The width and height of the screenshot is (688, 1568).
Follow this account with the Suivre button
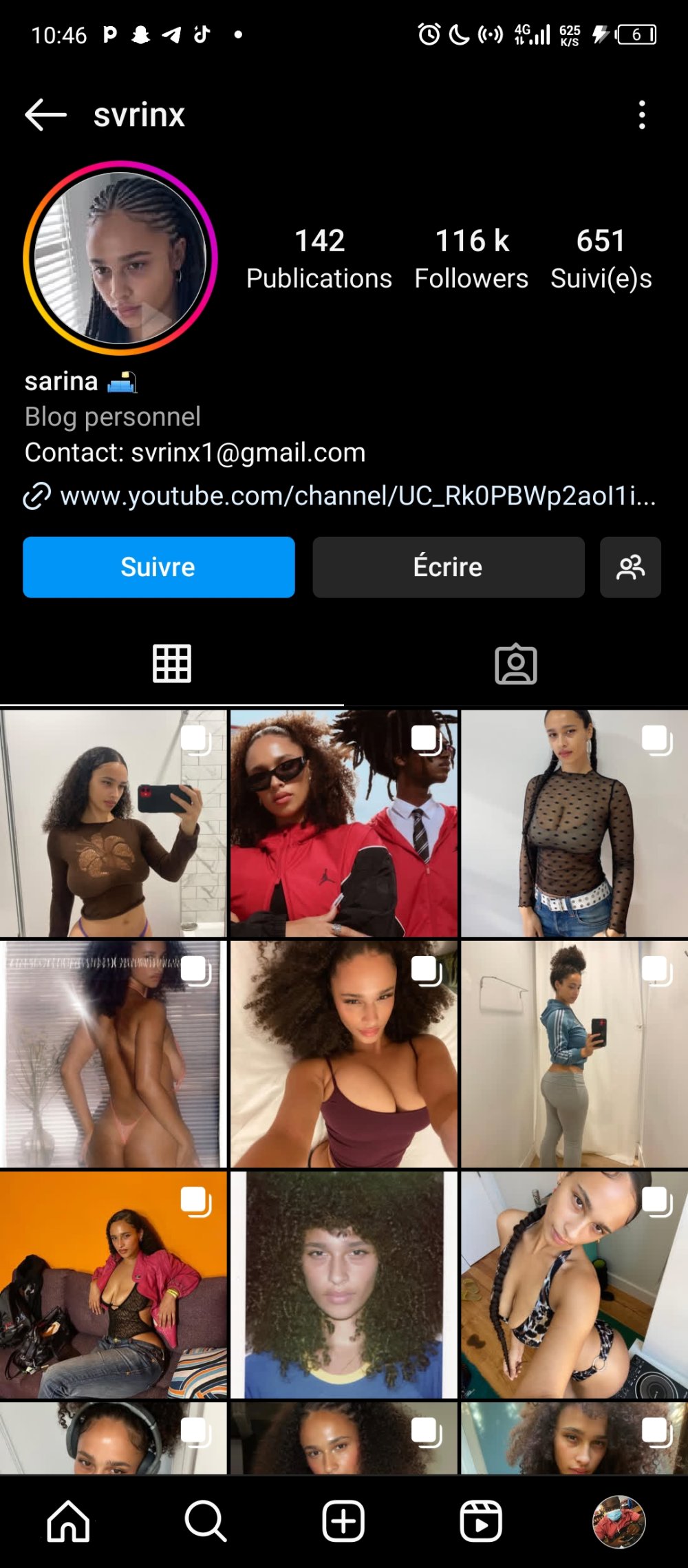coord(159,567)
